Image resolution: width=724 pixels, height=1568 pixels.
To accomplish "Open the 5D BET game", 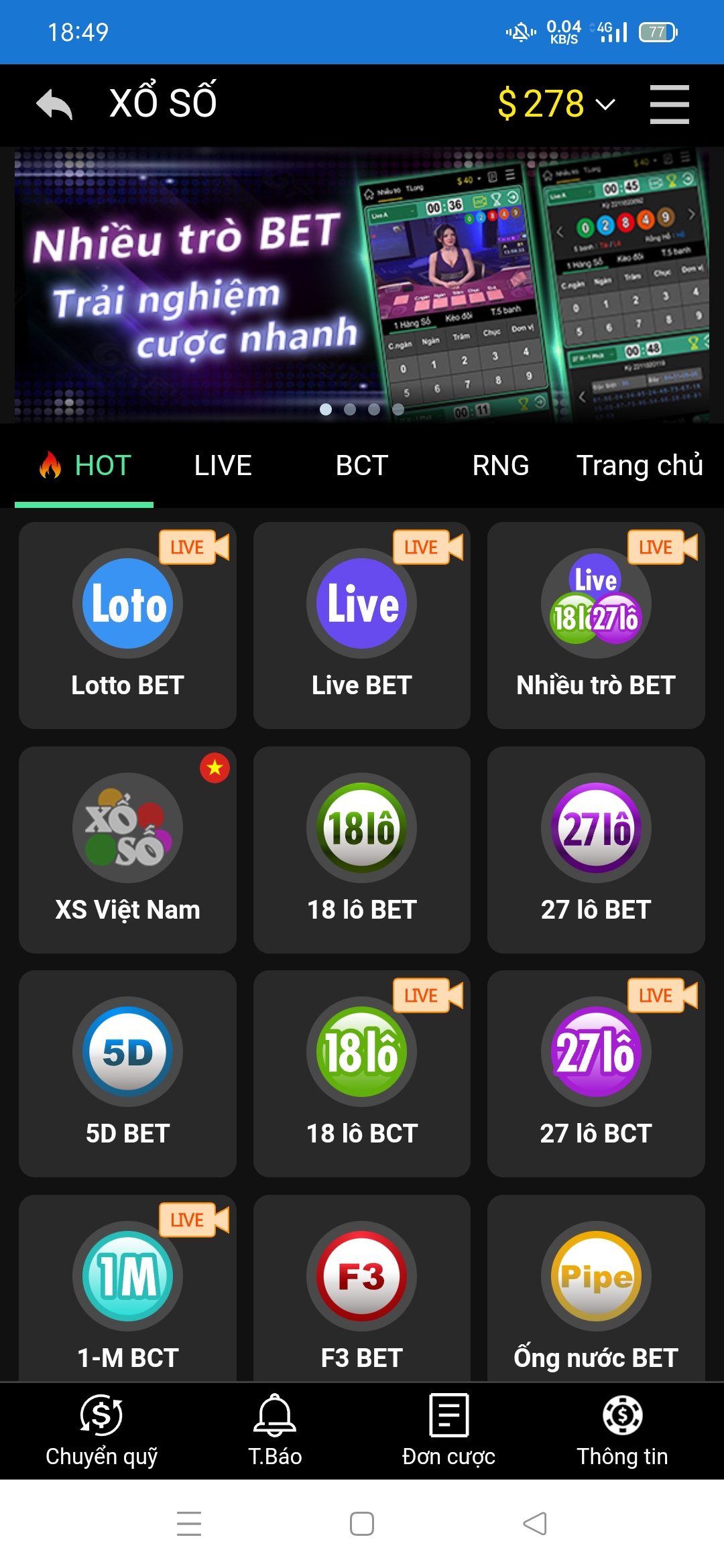I will pos(127,1073).
